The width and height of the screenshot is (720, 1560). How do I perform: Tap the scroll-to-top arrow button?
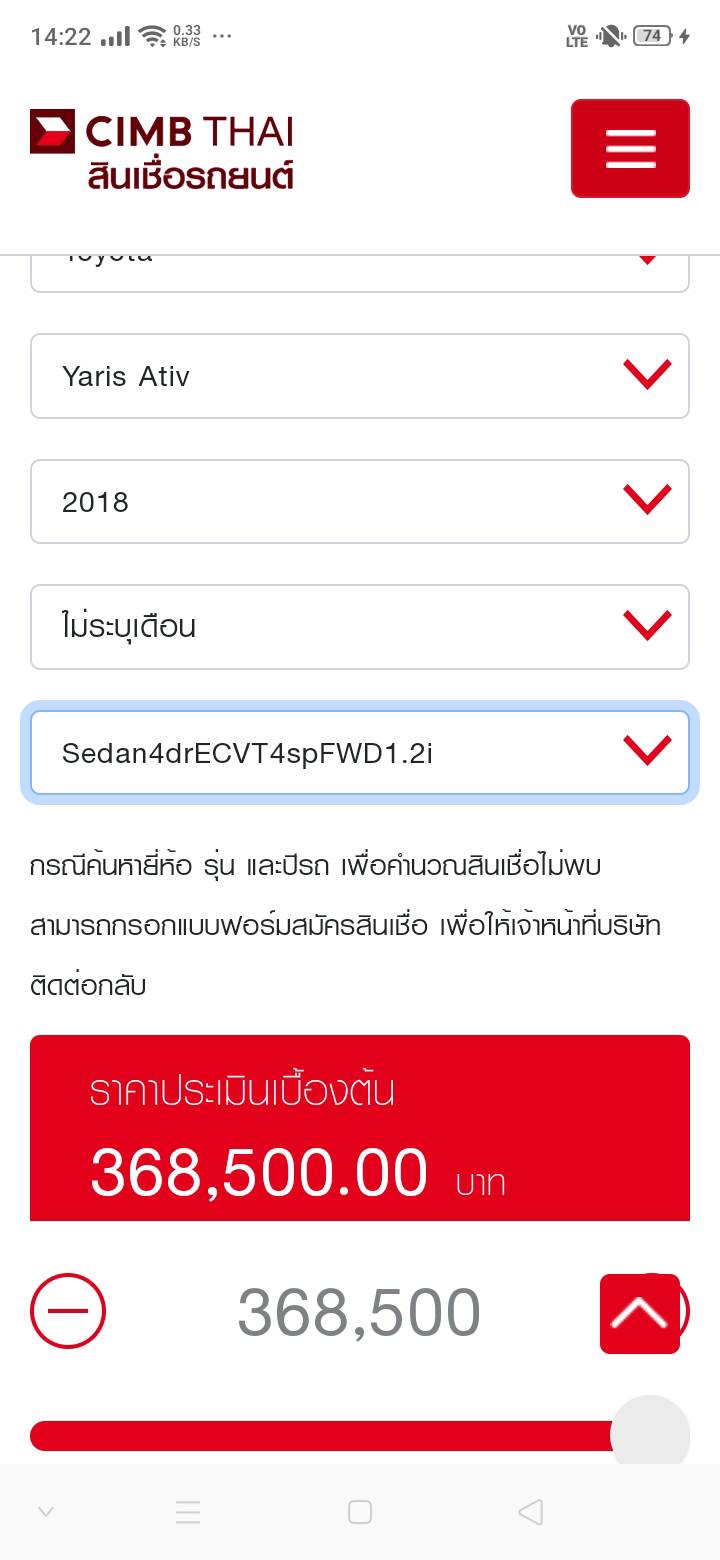coord(640,1313)
